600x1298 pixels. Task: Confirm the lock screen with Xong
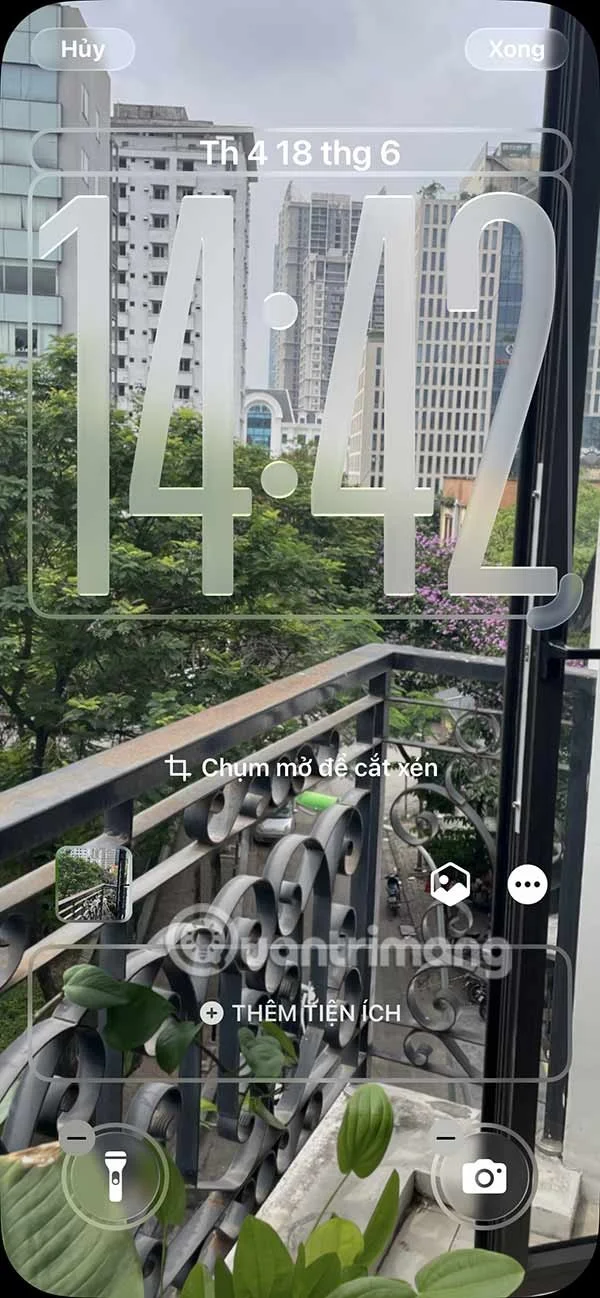[x=516, y=49]
